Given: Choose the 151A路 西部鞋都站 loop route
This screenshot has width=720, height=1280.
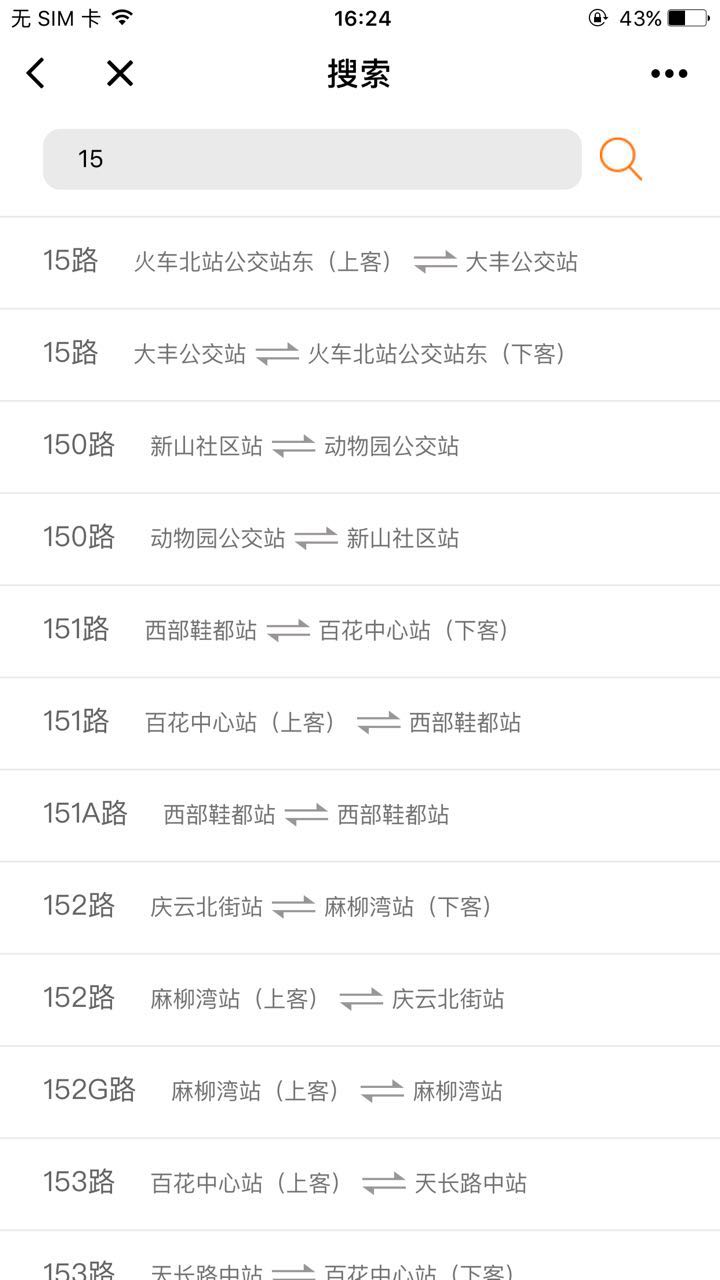Looking at the screenshot, I should 360,815.
